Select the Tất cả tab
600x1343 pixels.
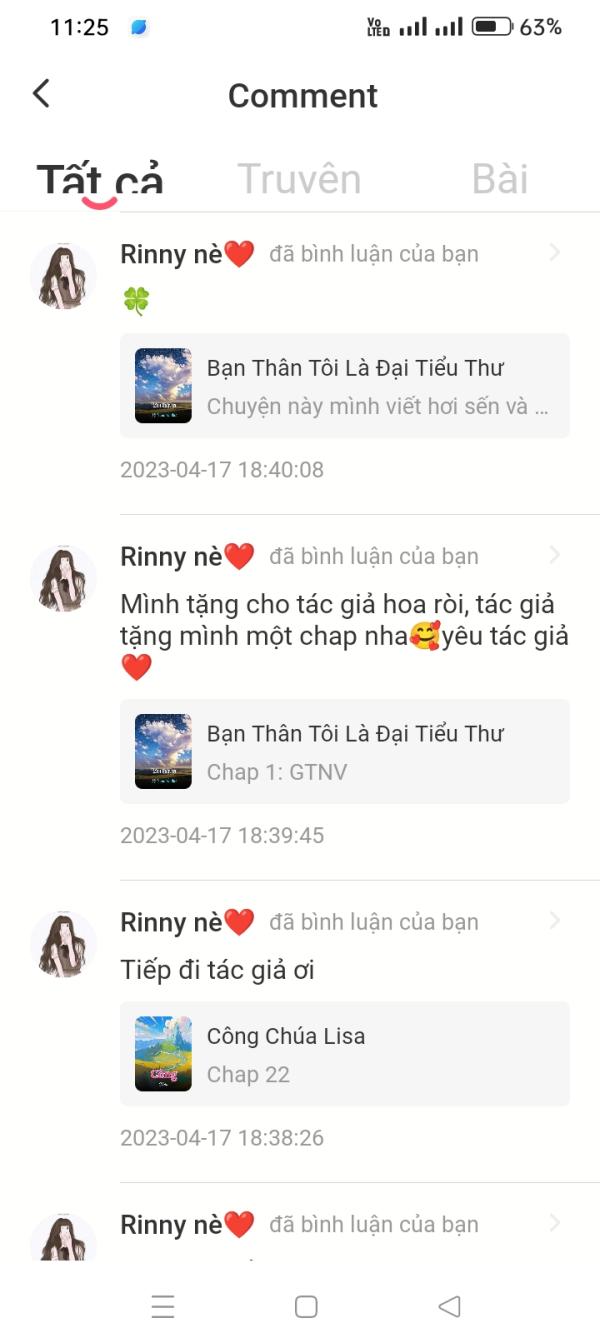click(100, 180)
